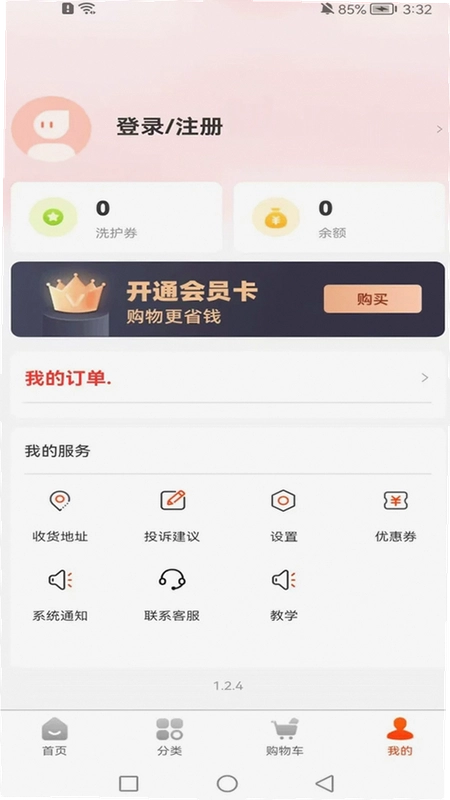Tap the system back button
This screenshot has width=450, height=800.
[x=324, y=783]
